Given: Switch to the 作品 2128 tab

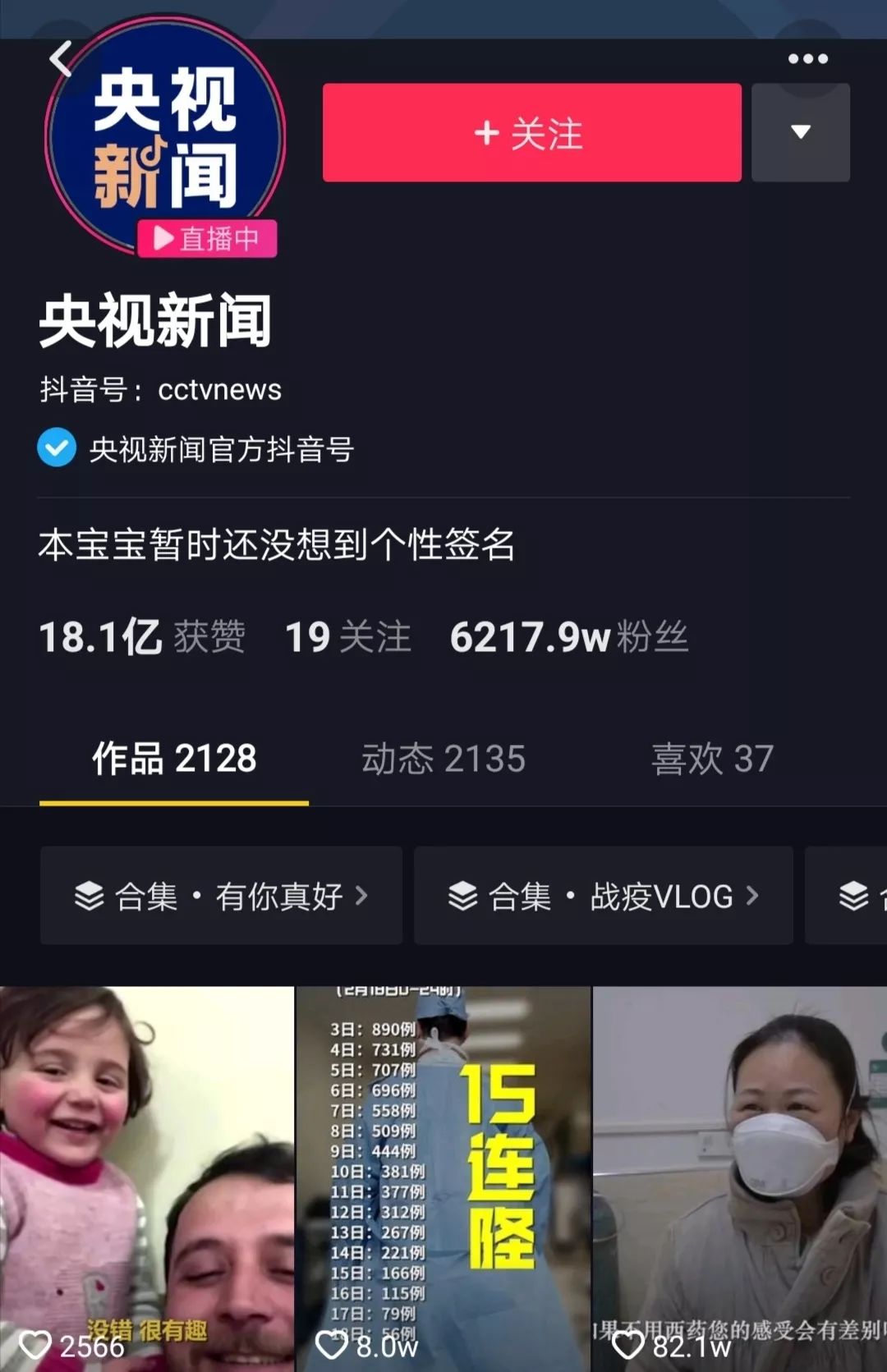Looking at the screenshot, I should [x=174, y=759].
